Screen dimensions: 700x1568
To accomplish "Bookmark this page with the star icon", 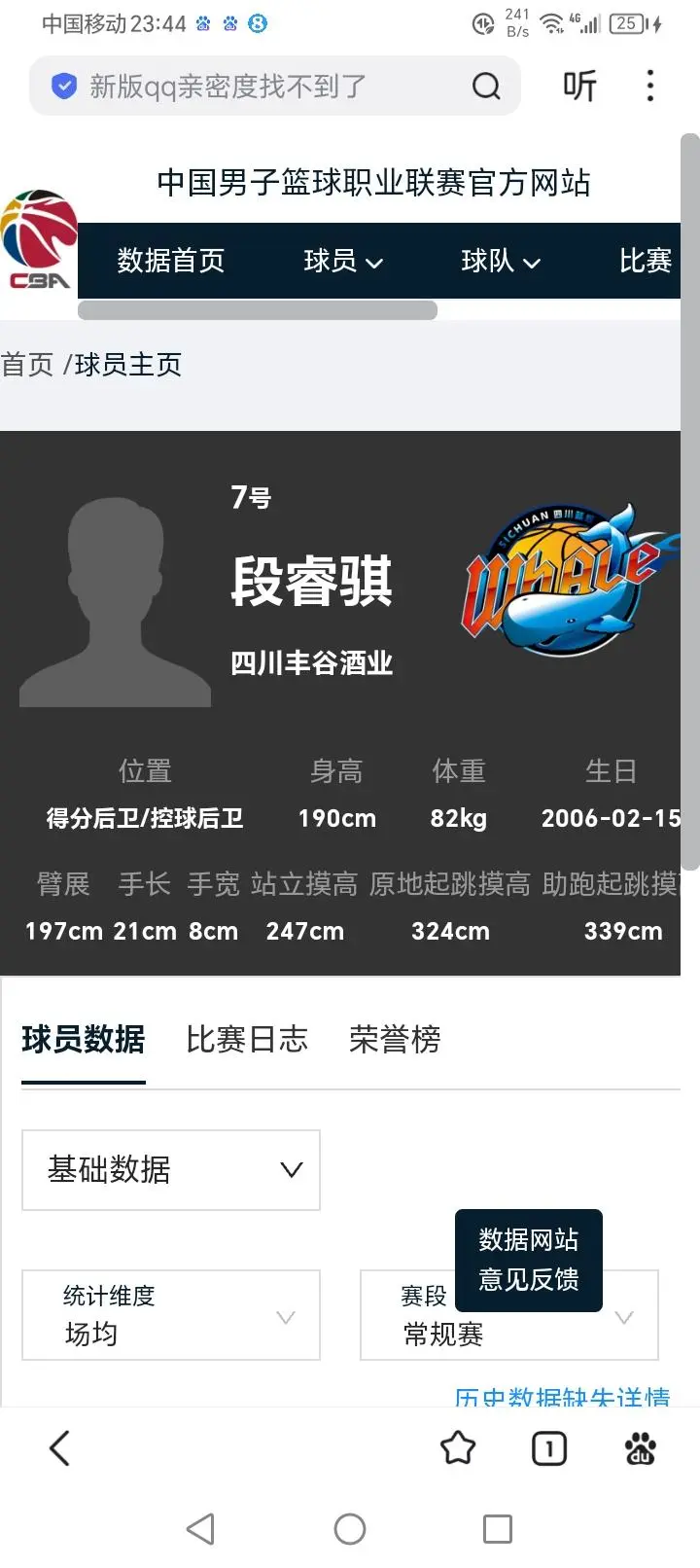I will point(458,1448).
